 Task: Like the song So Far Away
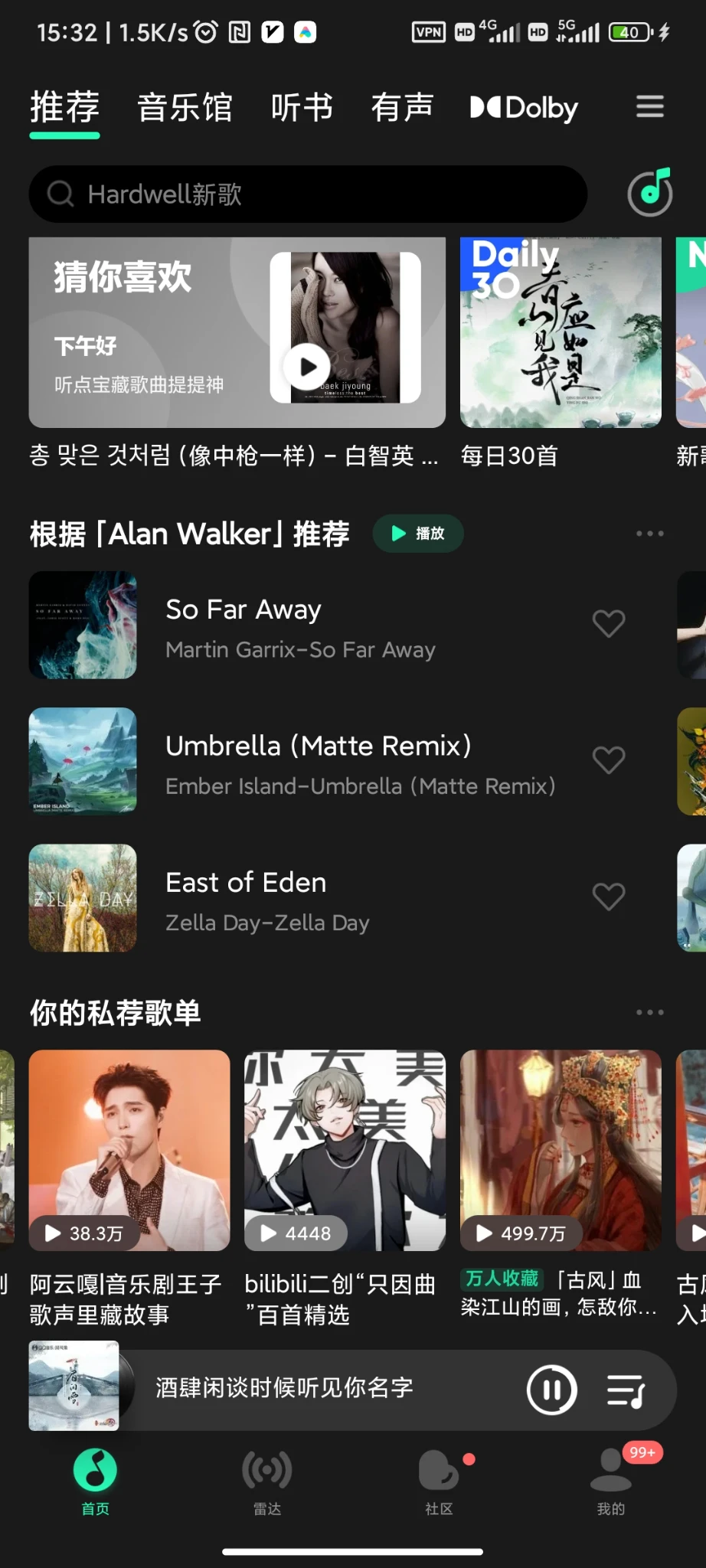click(609, 624)
